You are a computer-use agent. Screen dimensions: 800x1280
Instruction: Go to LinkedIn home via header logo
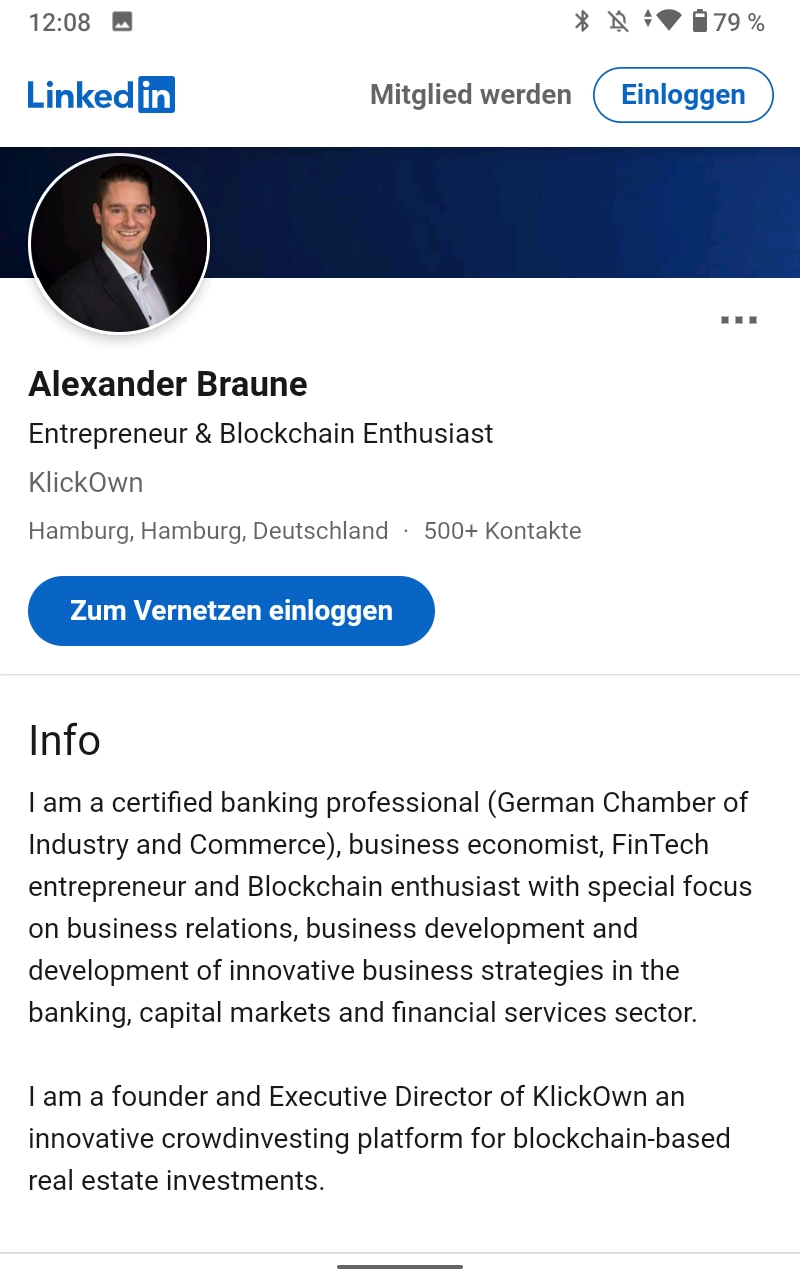click(101, 95)
